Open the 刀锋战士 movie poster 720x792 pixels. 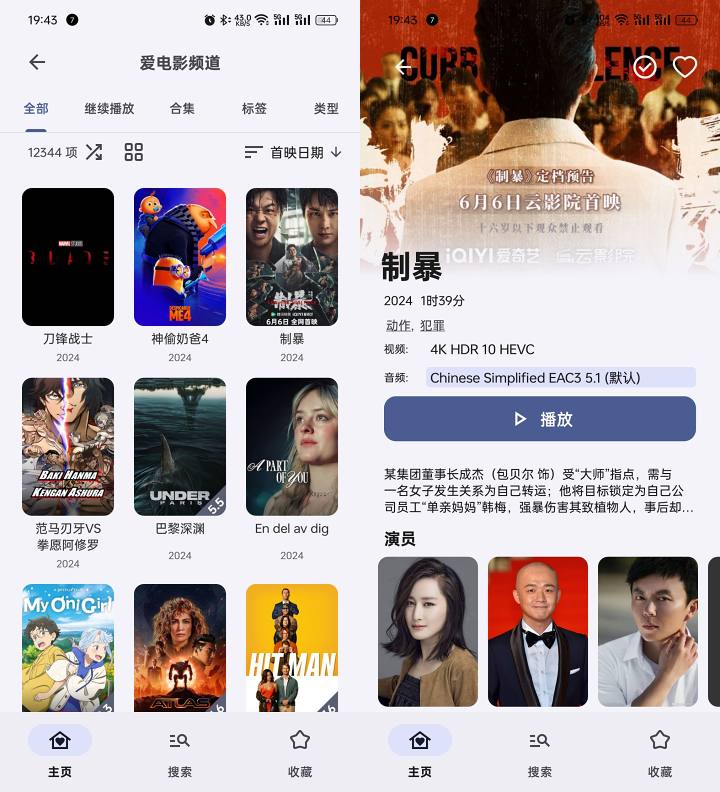[68, 257]
